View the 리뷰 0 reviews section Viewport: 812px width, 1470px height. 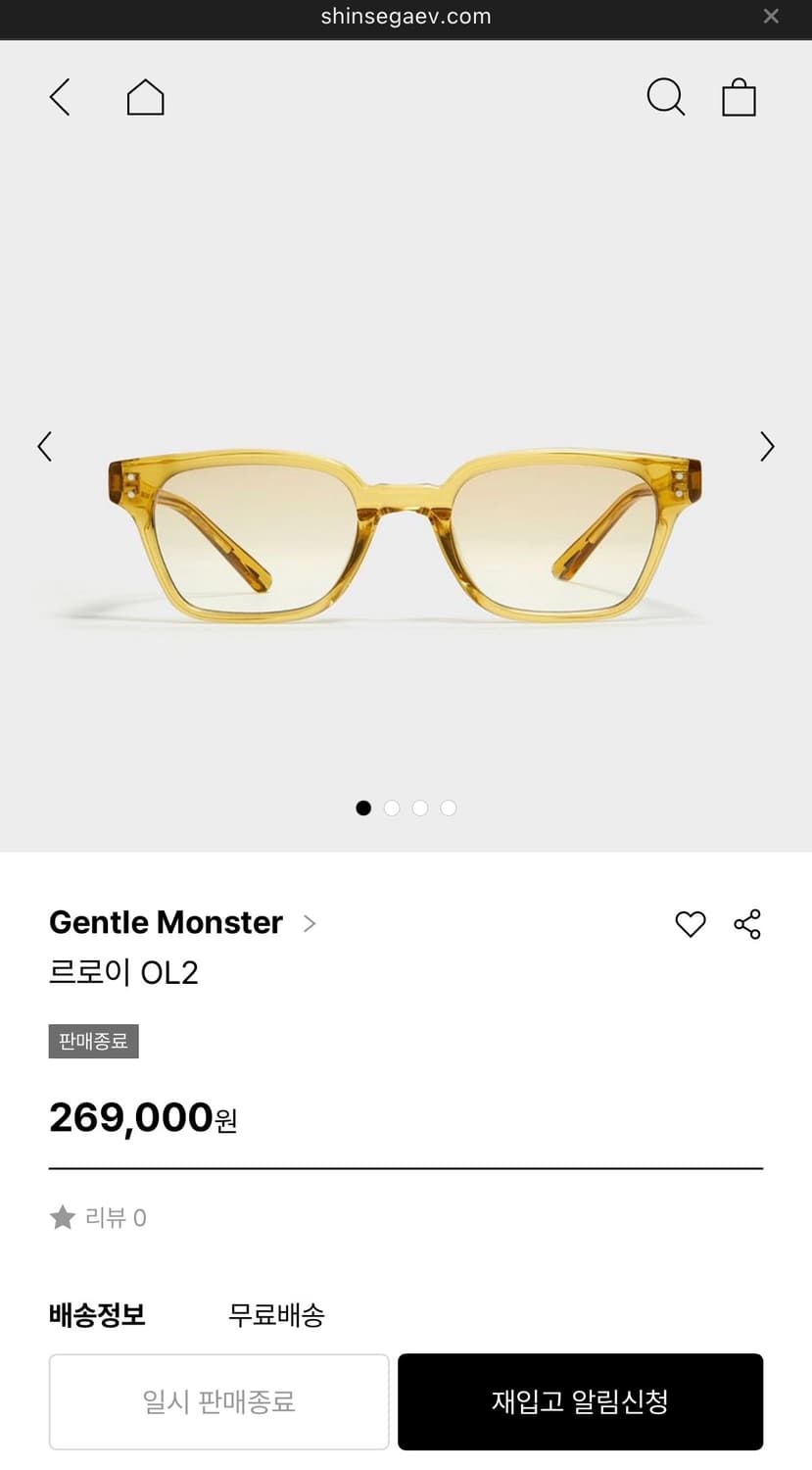click(108, 1217)
